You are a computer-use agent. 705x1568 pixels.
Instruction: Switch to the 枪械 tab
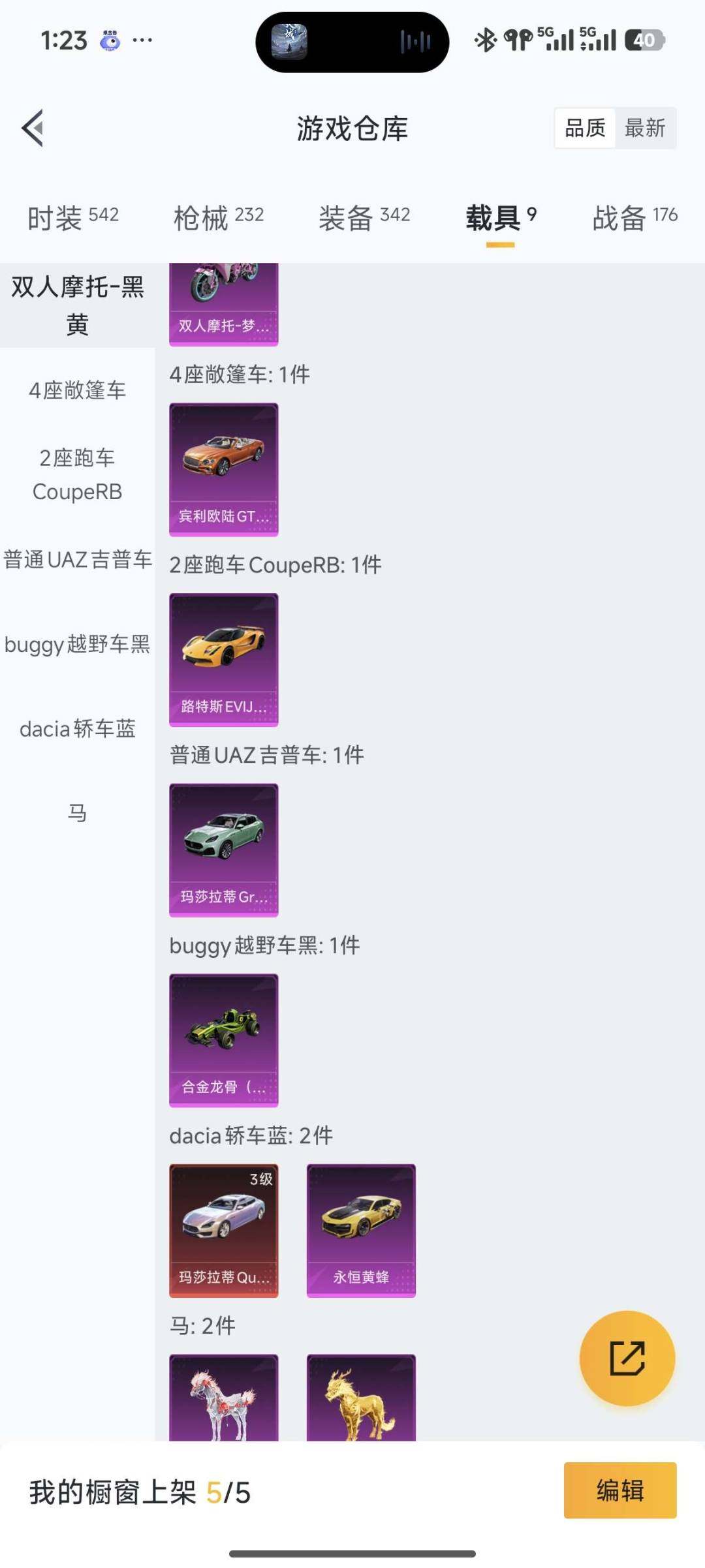point(219,216)
